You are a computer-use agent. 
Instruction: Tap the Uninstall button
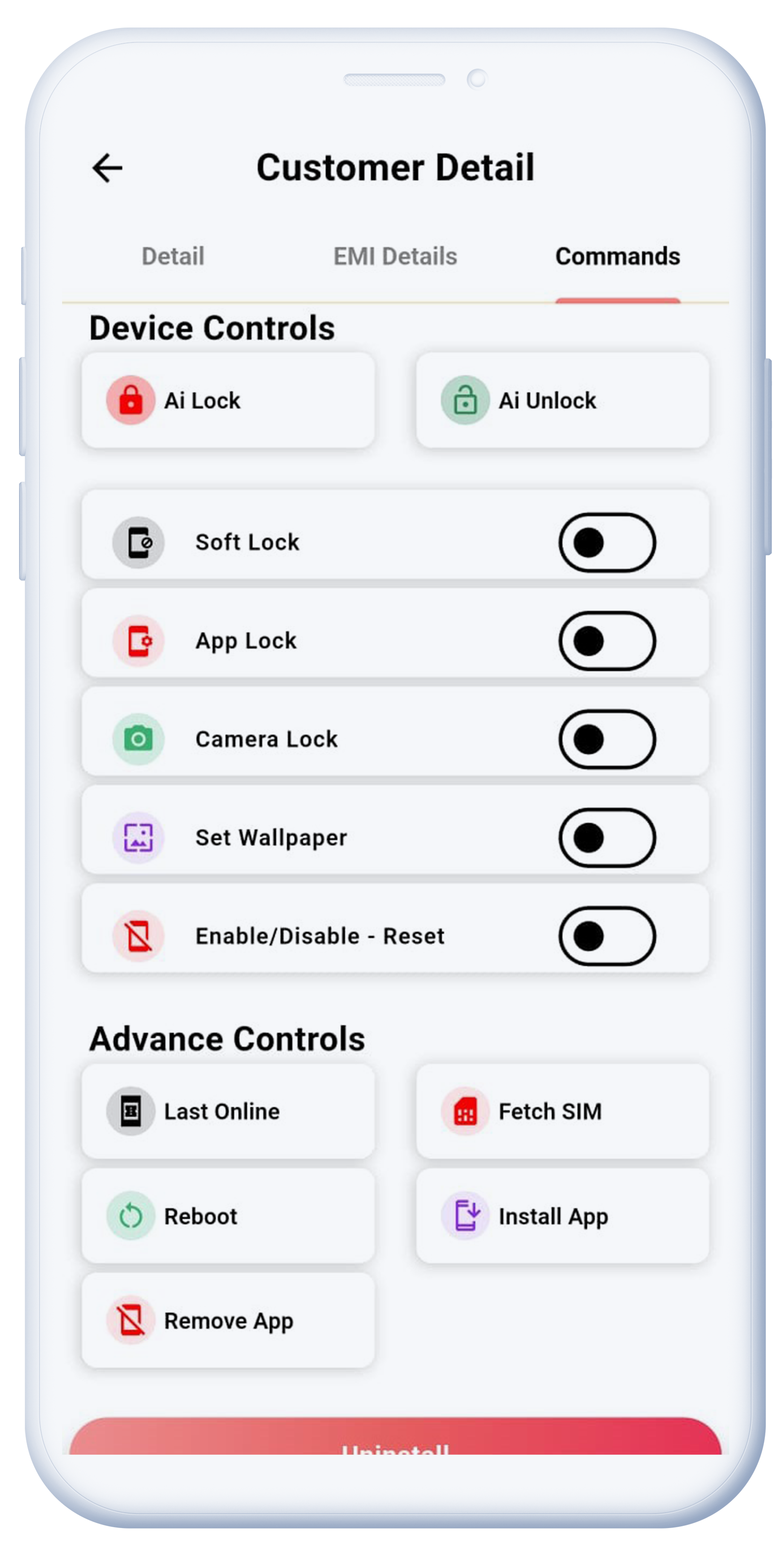(x=395, y=1440)
